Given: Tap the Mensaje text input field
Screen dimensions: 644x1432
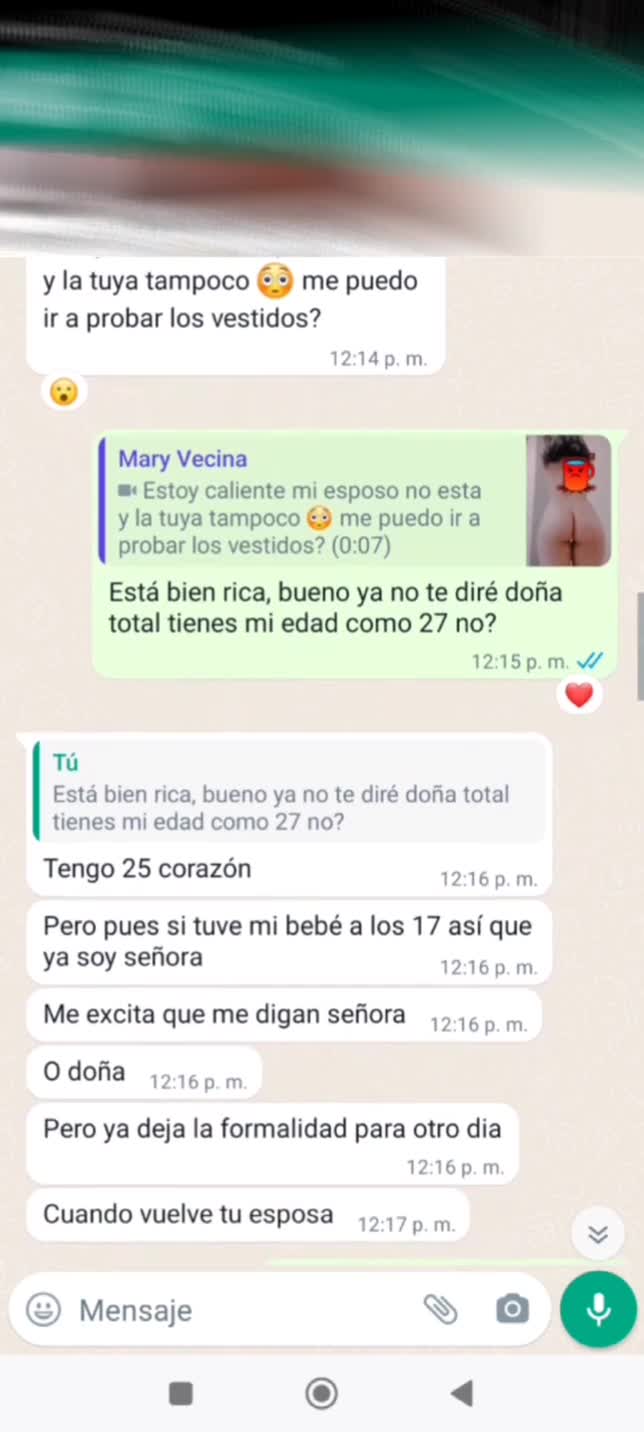Looking at the screenshot, I should pos(240,1310).
